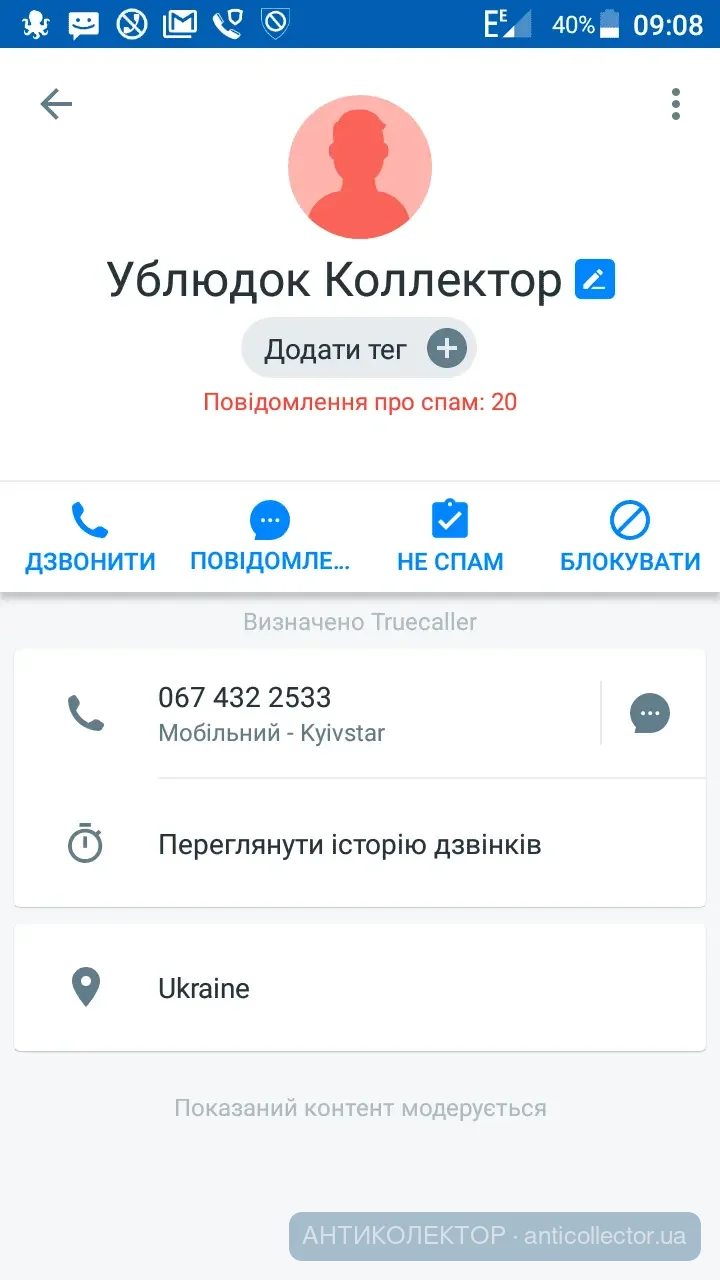This screenshot has height=1280, width=720.
Task: Send a message via ПОВІДОМЛЕ… button
Action: 270,538
